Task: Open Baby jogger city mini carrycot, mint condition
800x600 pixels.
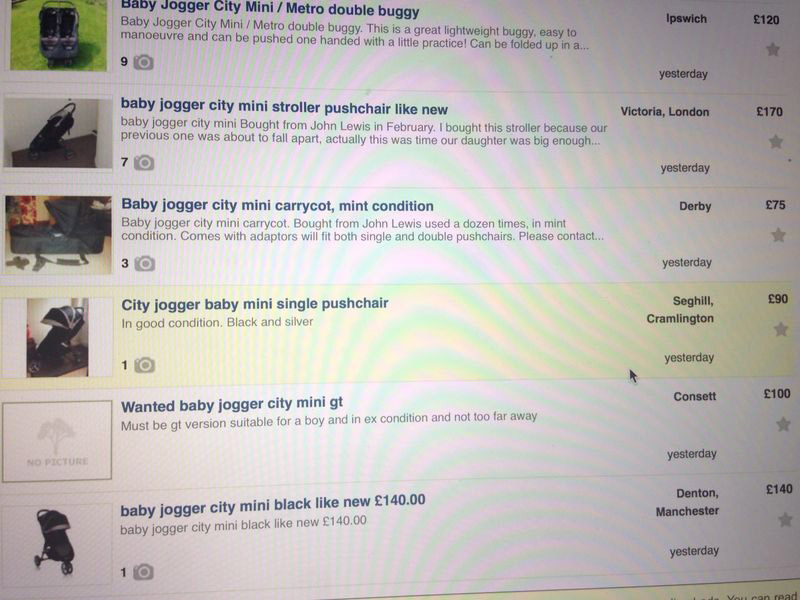Action: click(x=277, y=205)
